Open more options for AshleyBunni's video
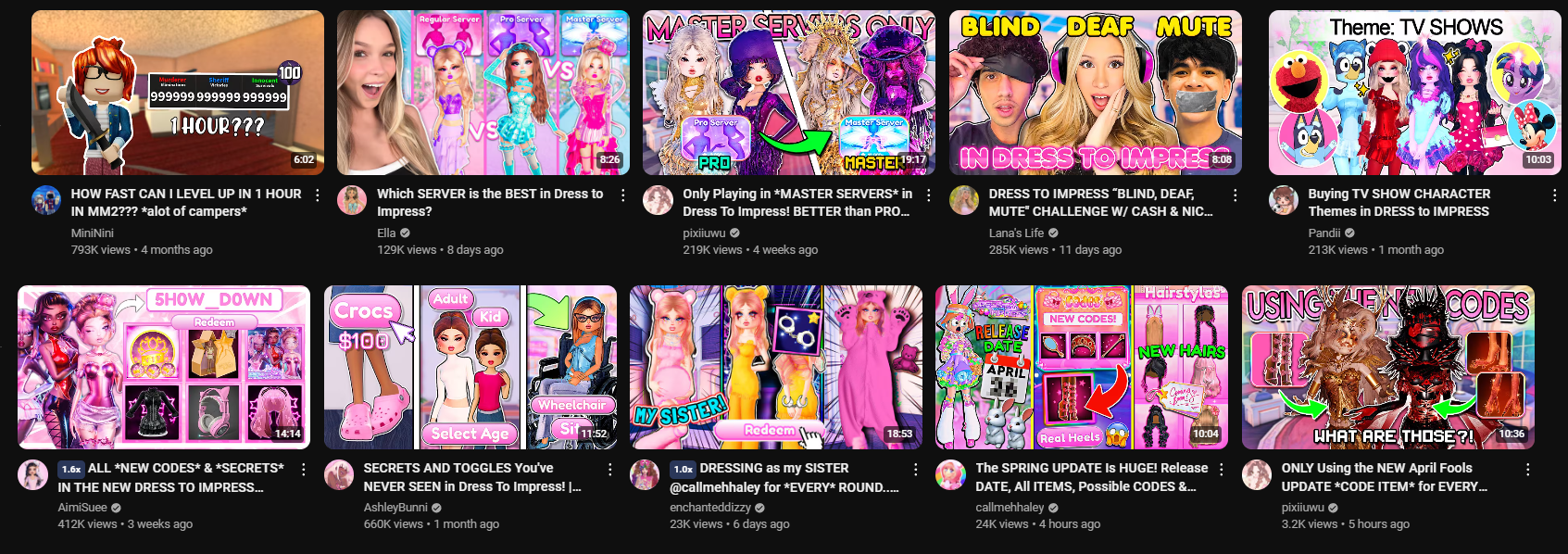 click(609, 470)
